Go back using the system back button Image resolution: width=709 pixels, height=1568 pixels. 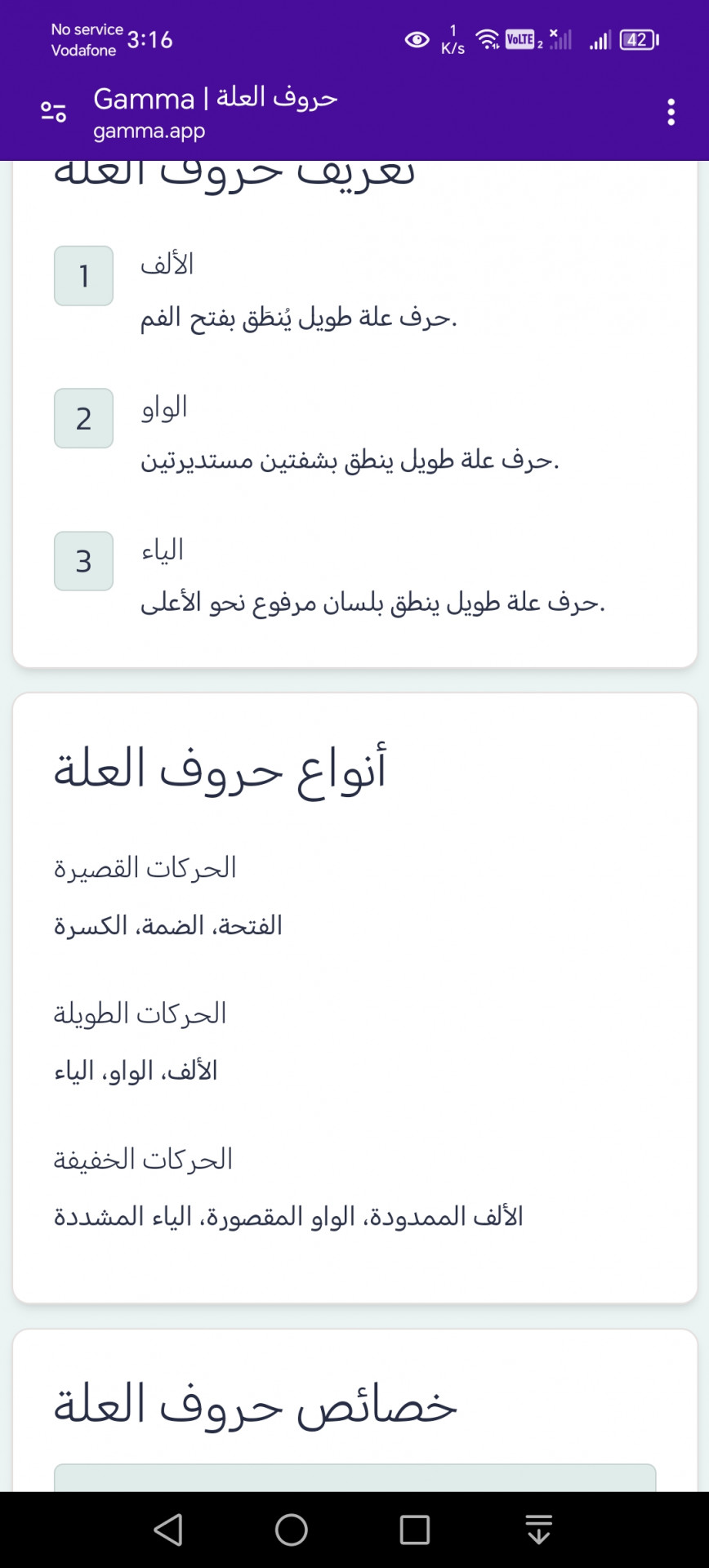[168, 1530]
